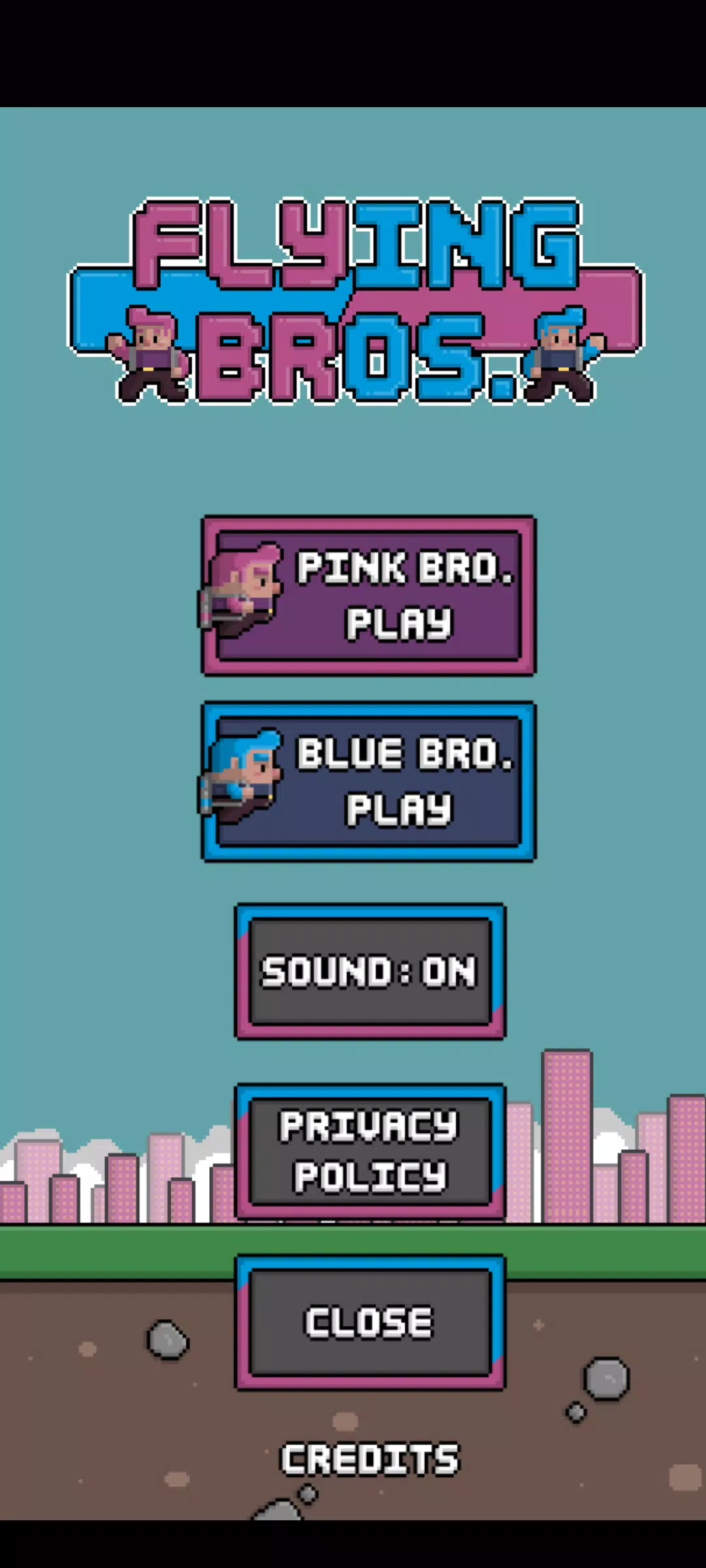Screen dimensions: 706x1568
Task: Open the Privacy Policy
Action: 370,1151
